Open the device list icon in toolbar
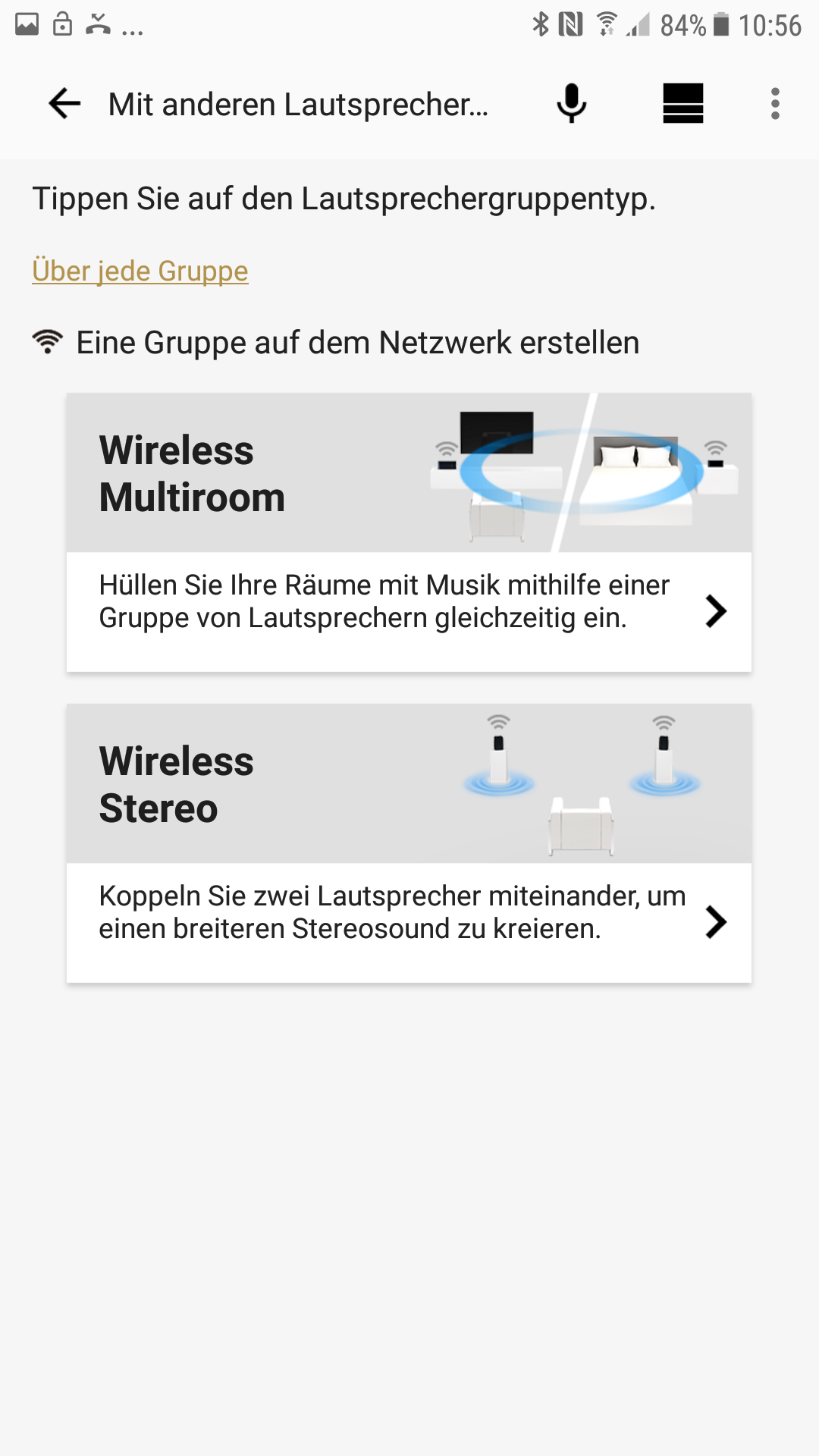The height and width of the screenshot is (1456, 819). [x=683, y=104]
